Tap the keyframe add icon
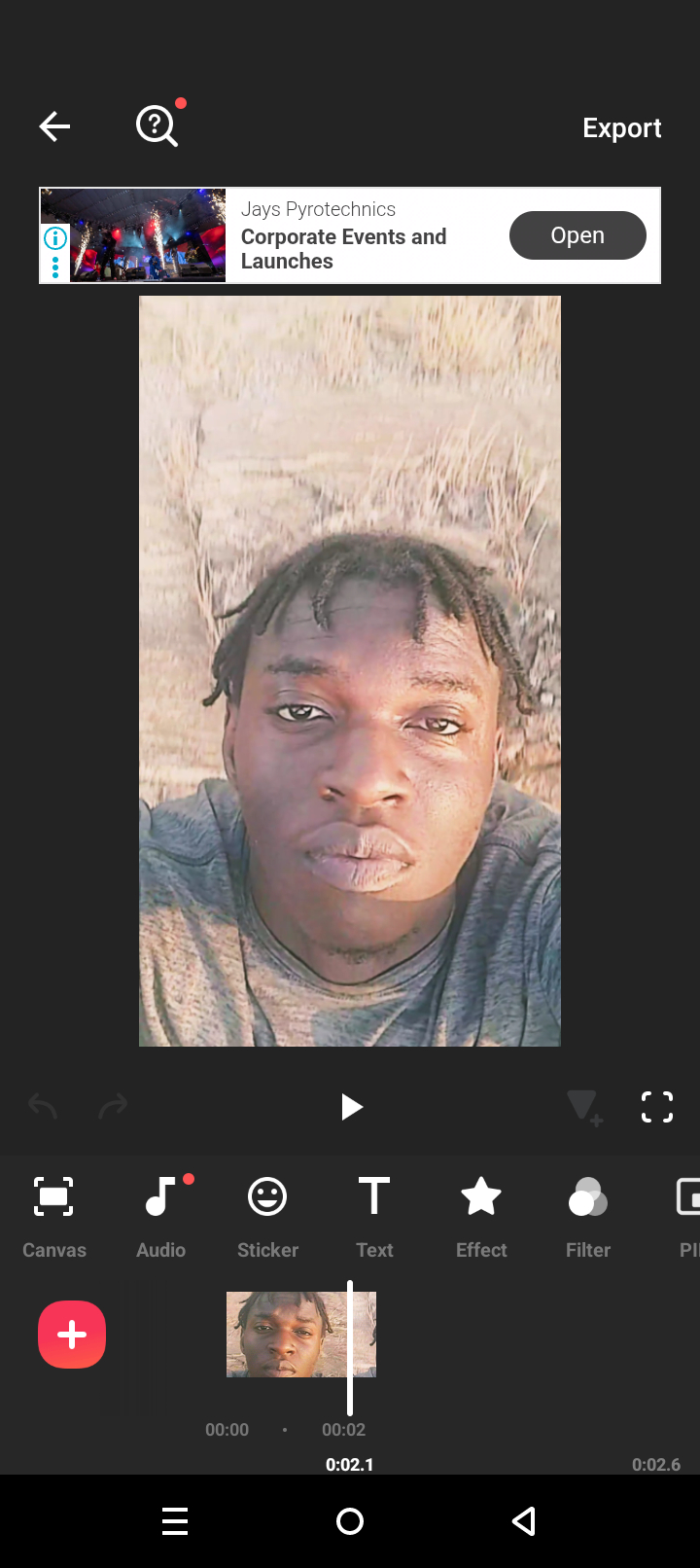The height and width of the screenshot is (1568, 700). click(x=584, y=1107)
